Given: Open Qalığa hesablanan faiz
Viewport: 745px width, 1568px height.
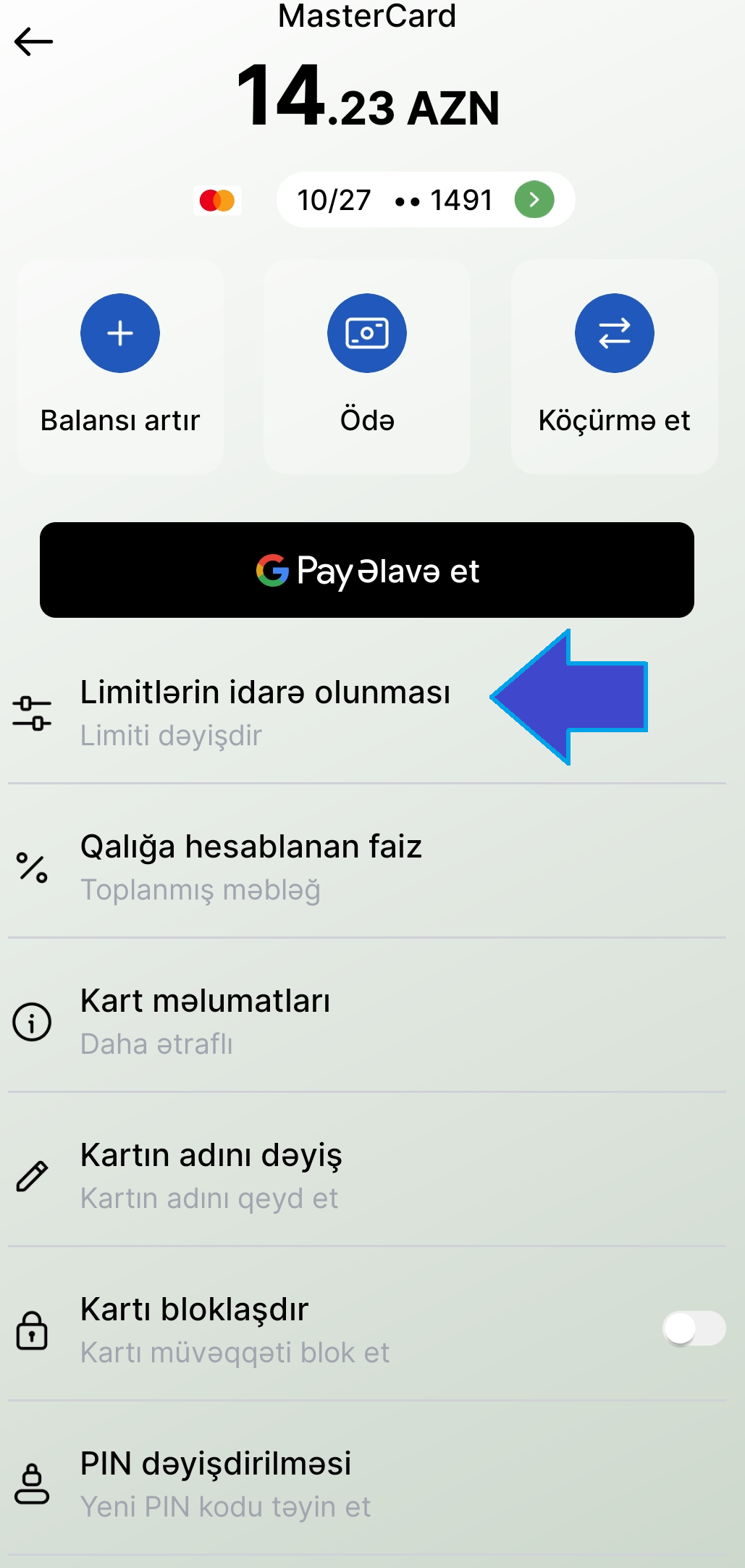Looking at the screenshot, I should click(x=251, y=867).
